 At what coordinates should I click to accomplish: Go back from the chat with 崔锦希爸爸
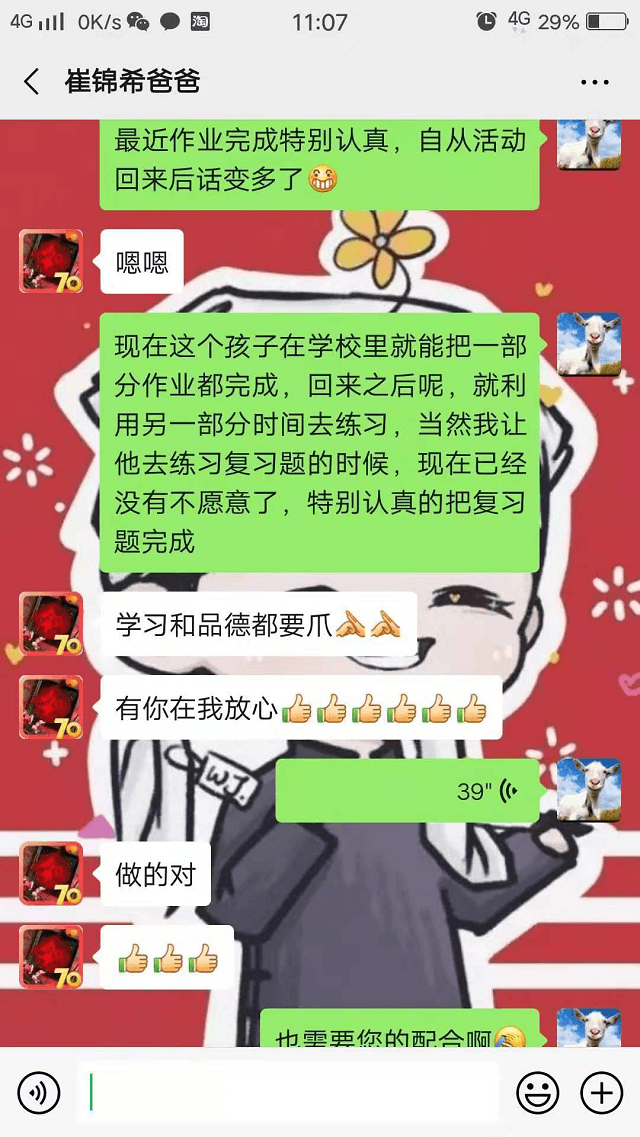(x=31, y=82)
